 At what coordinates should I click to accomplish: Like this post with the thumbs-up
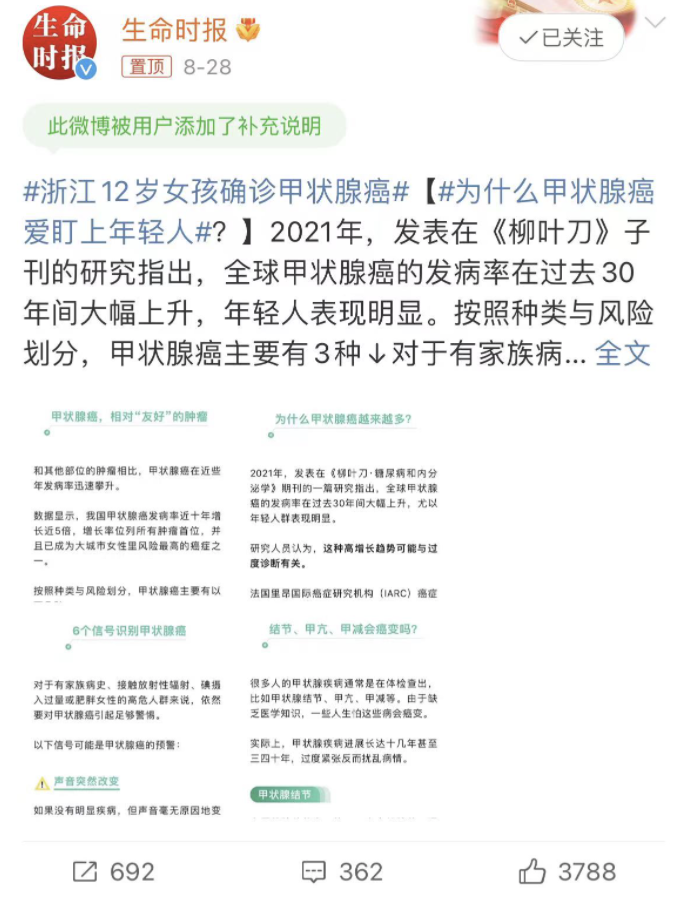(567, 872)
